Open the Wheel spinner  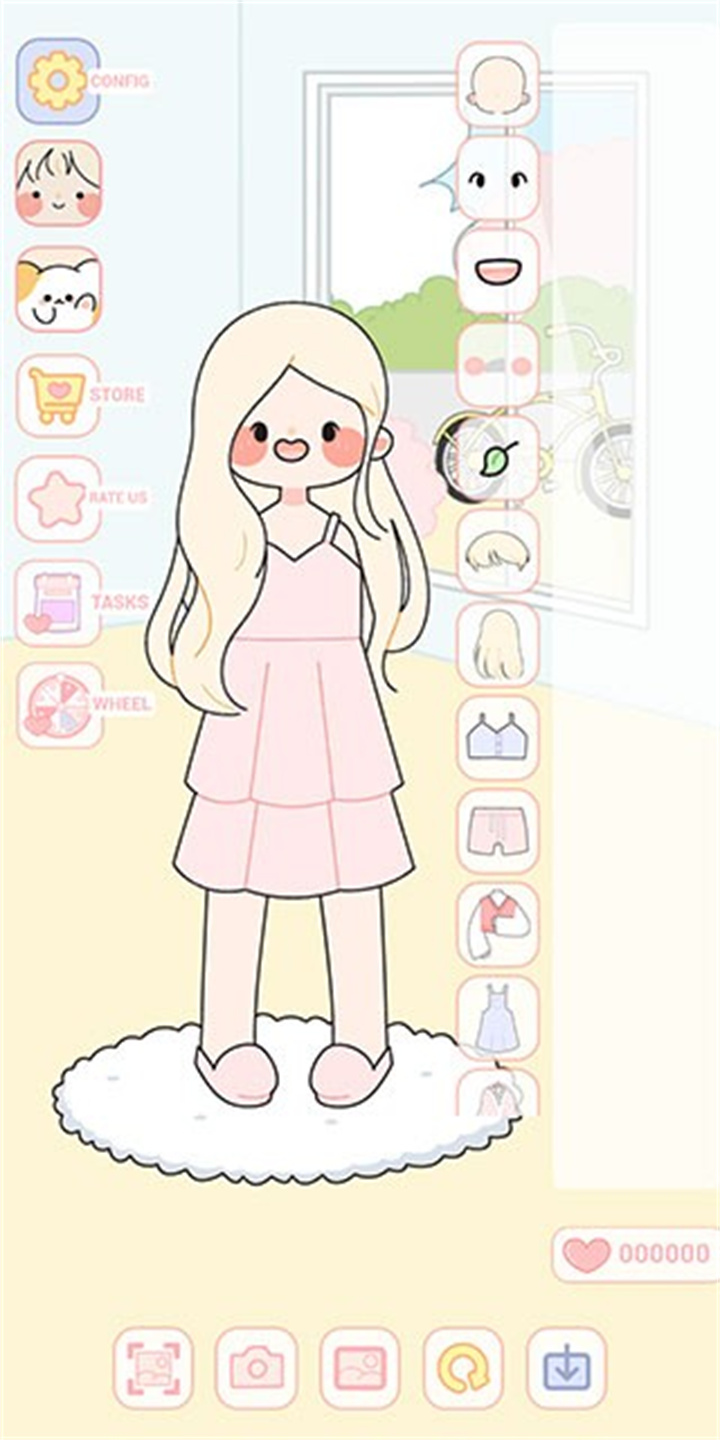[x=58, y=705]
